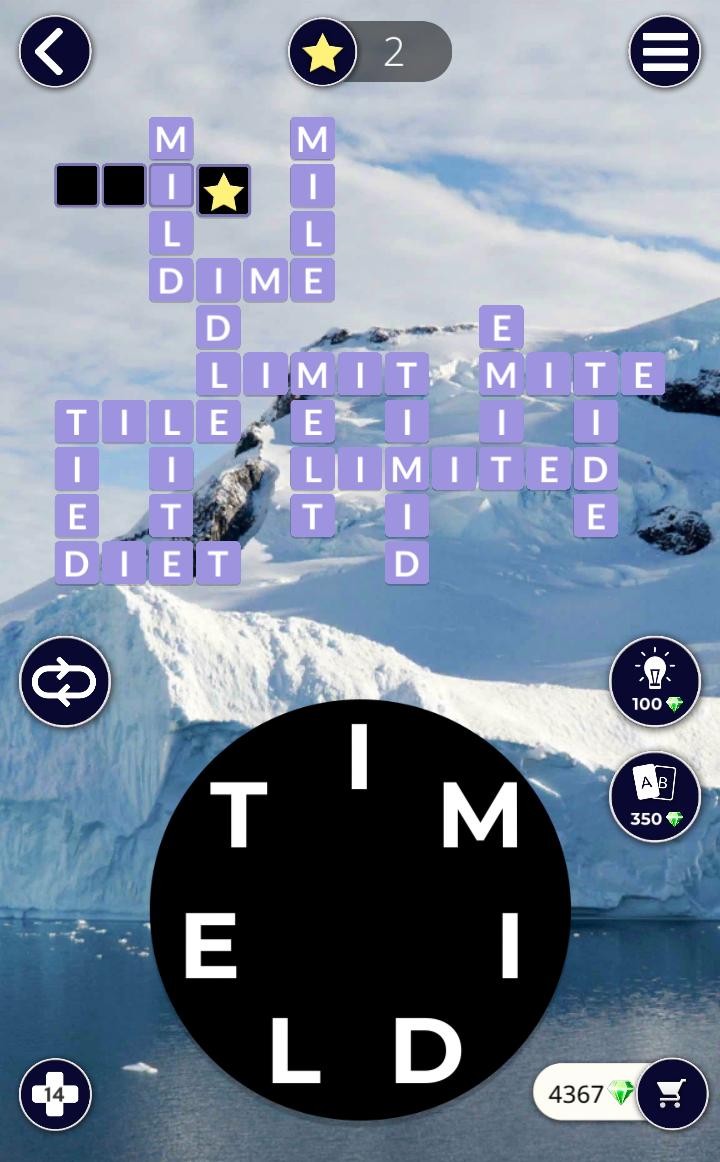Open the hamburger menu

tap(664, 51)
